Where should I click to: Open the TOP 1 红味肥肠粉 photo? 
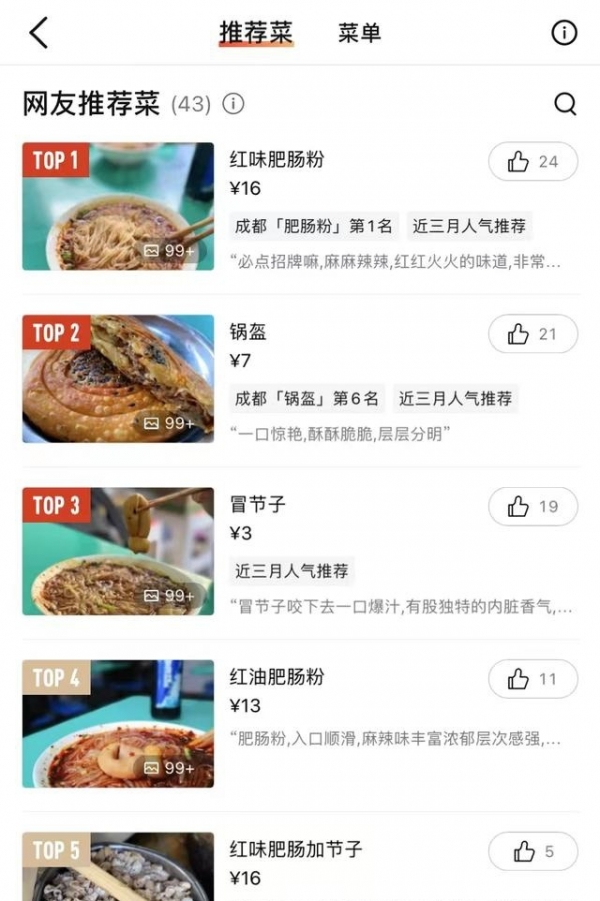pos(118,206)
